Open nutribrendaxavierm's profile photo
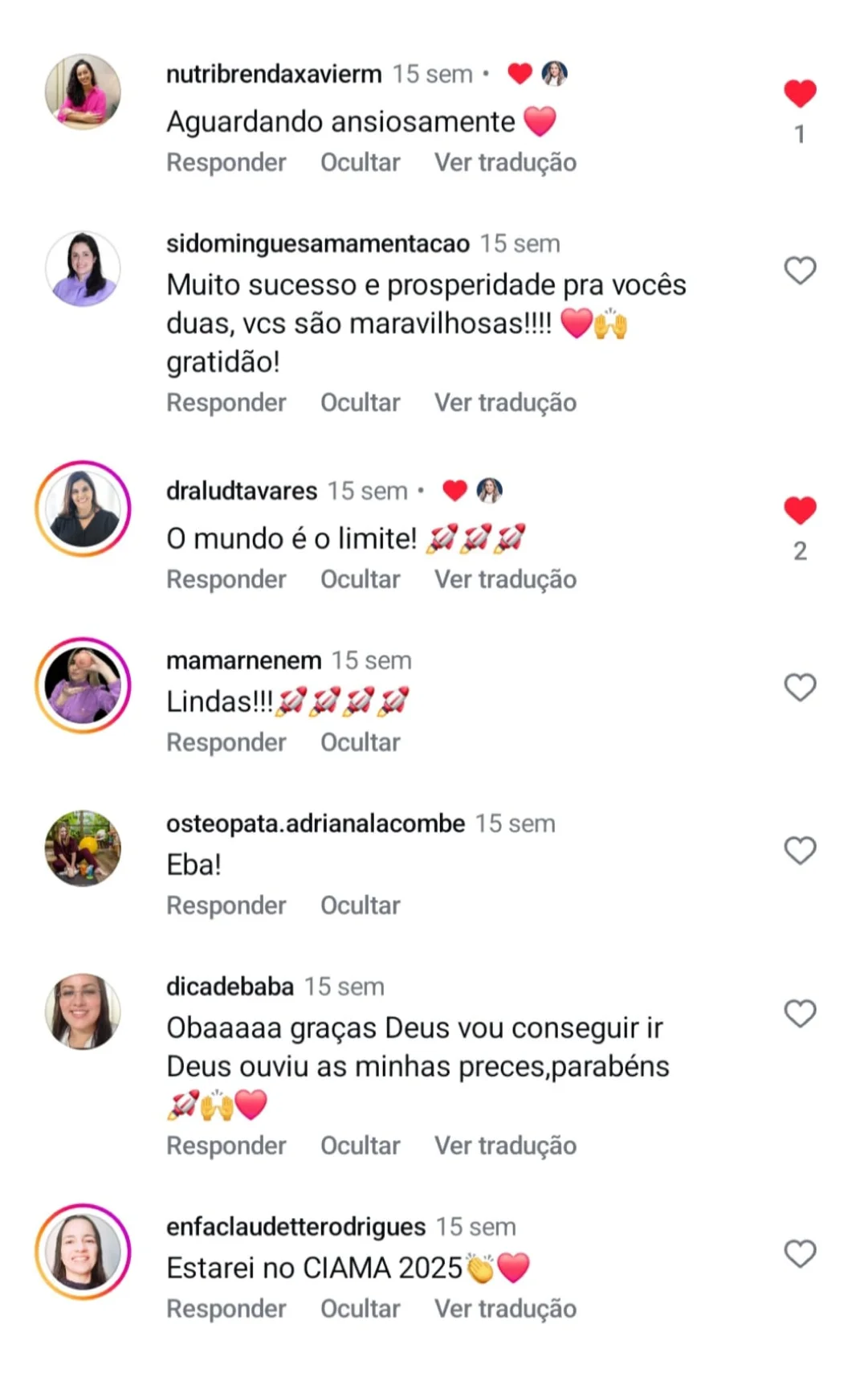Screen dimensions: 868x1381 click(x=83, y=92)
